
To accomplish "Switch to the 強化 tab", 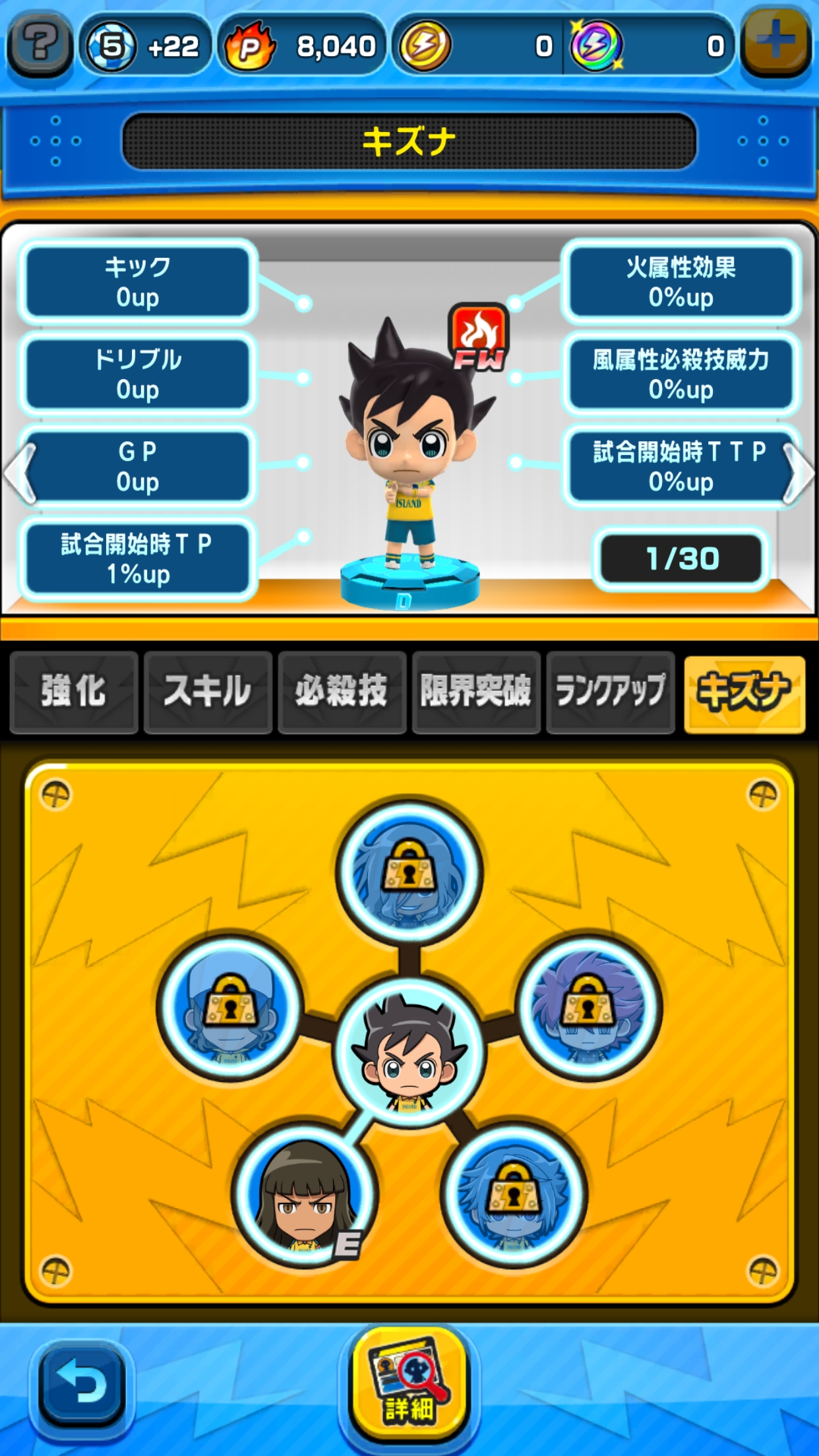I will (74, 692).
